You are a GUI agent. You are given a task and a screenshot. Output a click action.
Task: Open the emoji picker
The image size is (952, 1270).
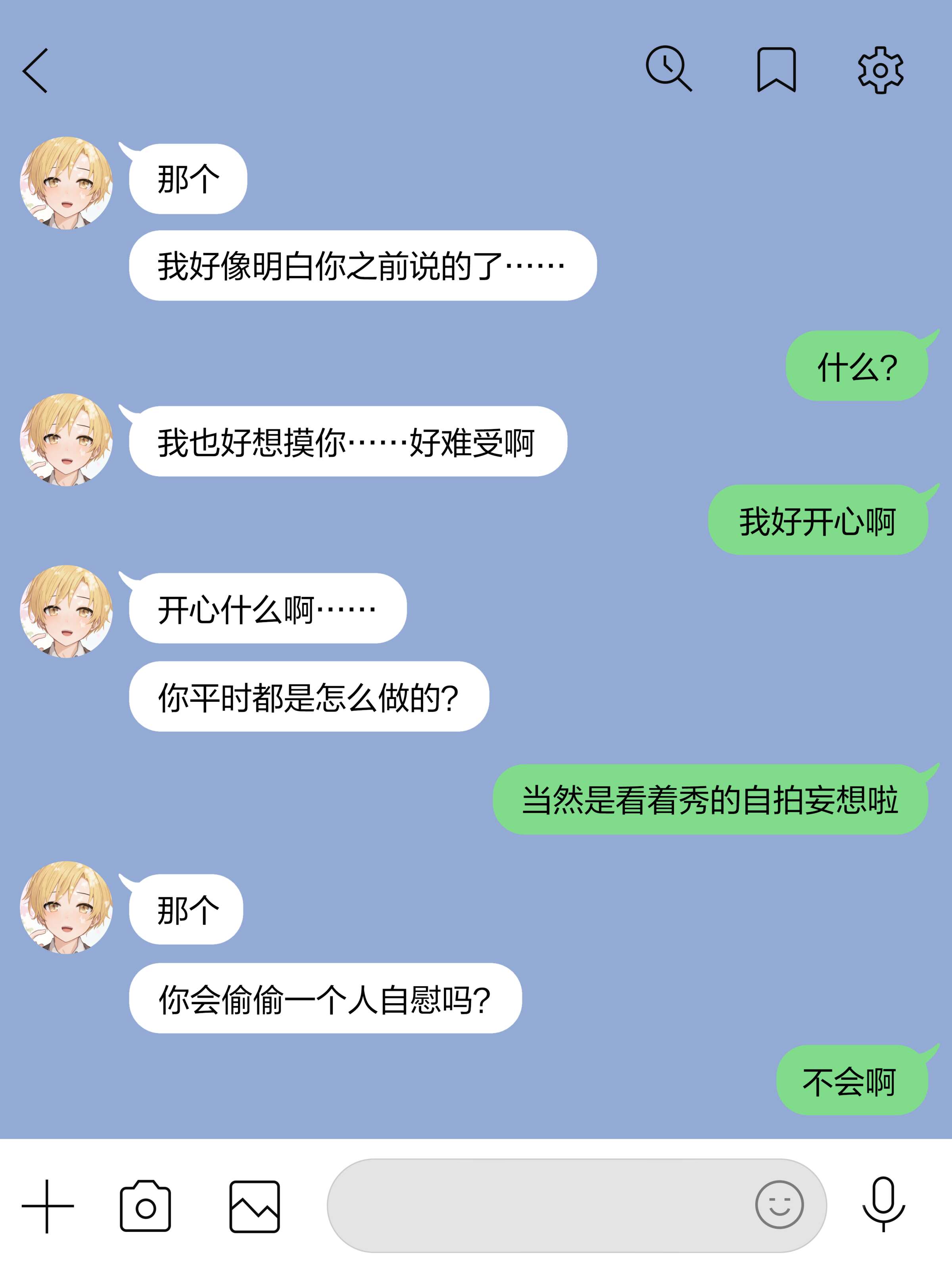(779, 1205)
